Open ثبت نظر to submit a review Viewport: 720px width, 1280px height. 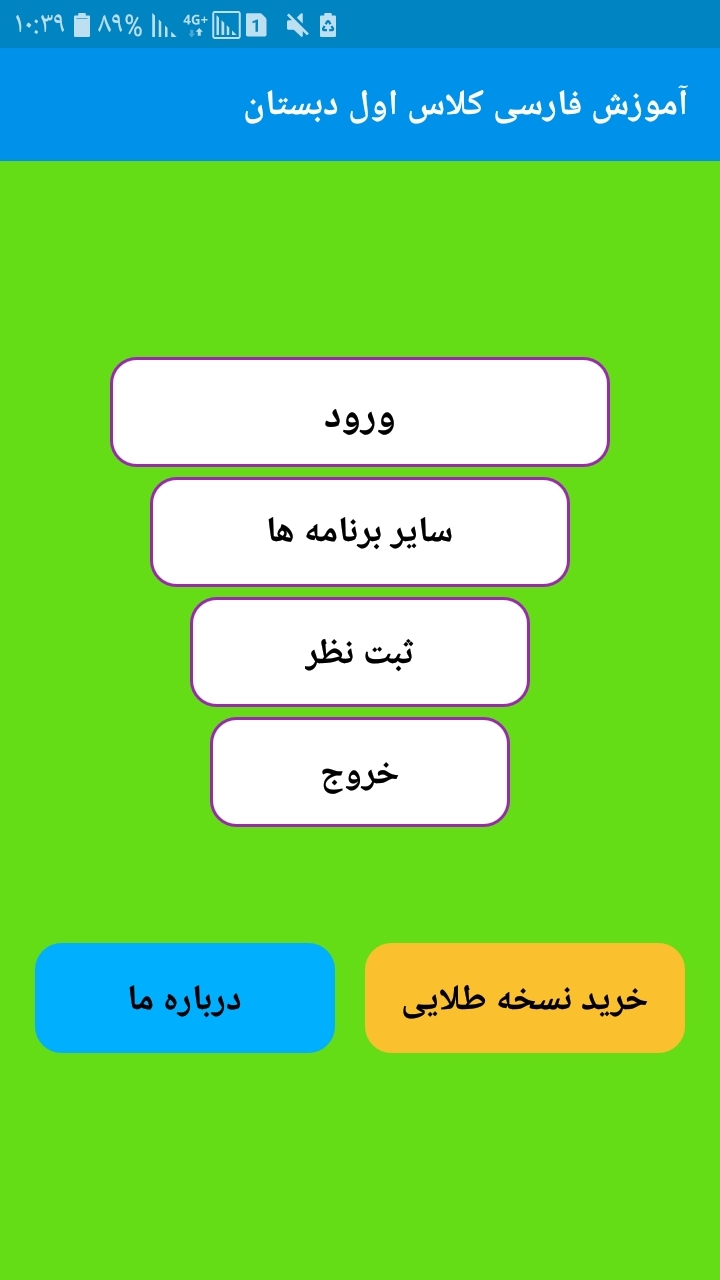click(x=360, y=651)
